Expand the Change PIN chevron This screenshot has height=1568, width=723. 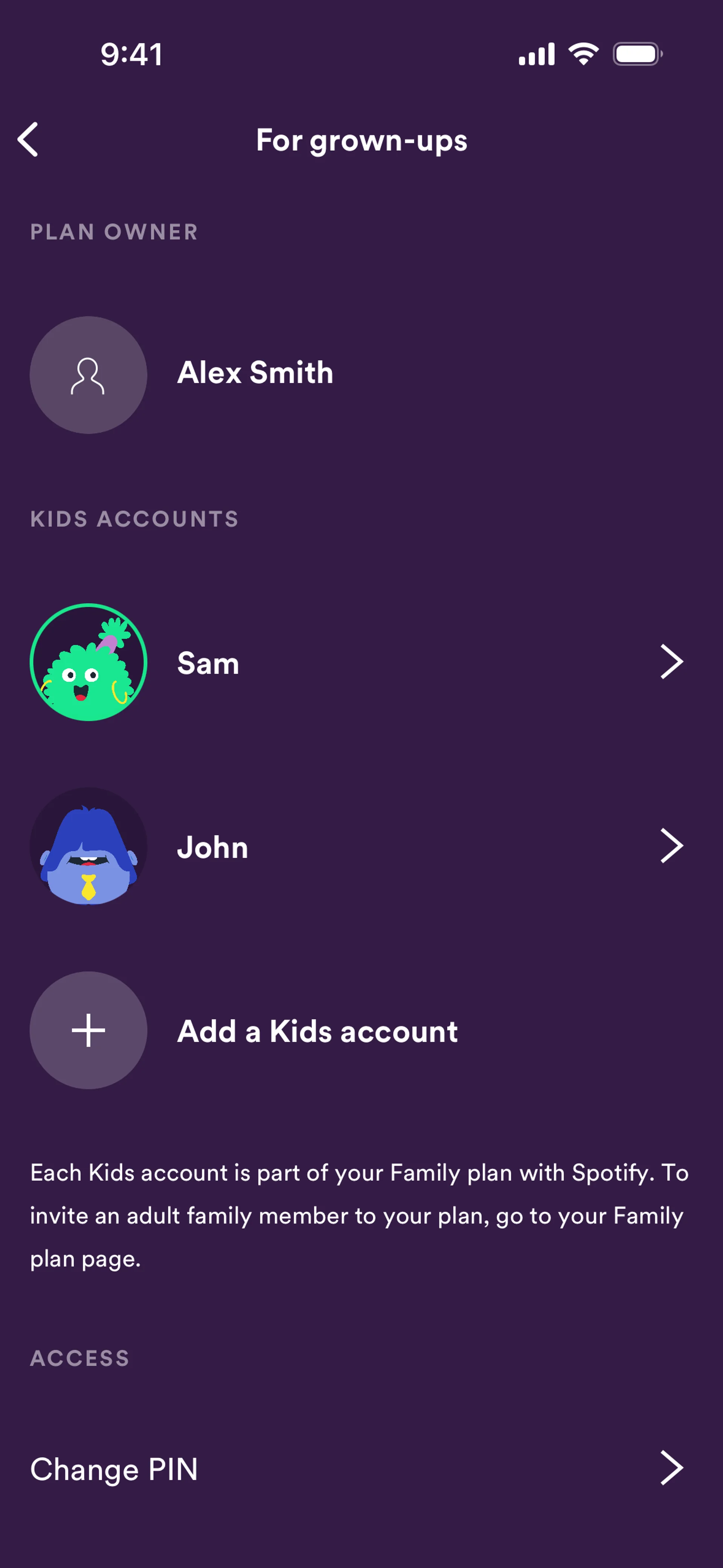(x=671, y=1468)
